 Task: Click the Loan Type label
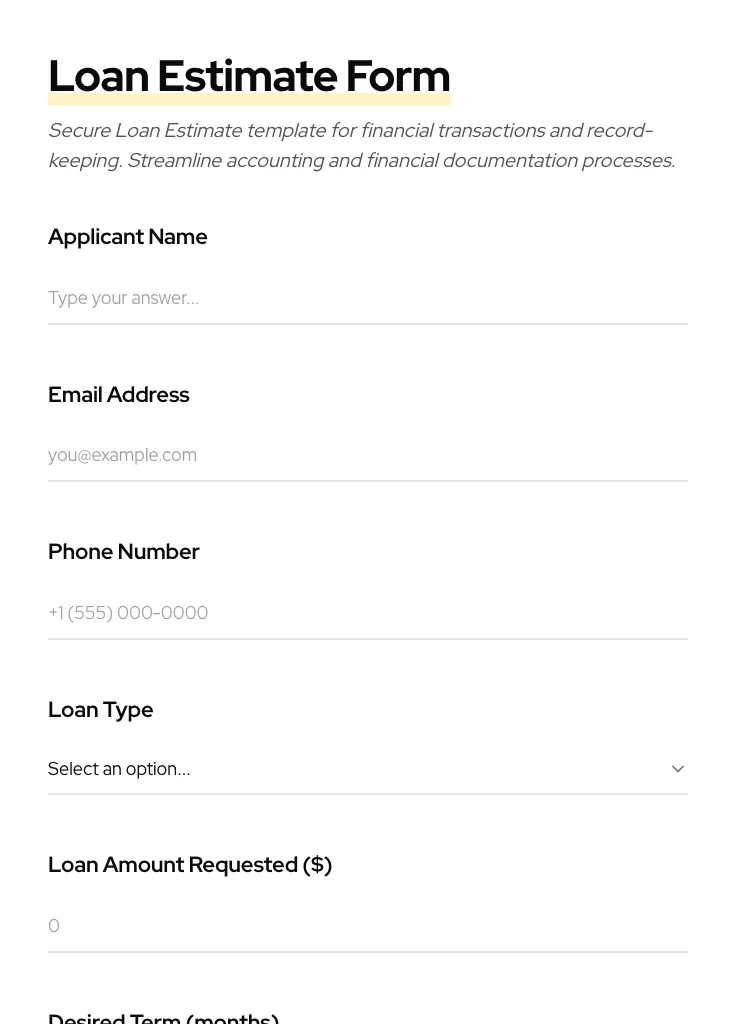[x=100, y=710]
